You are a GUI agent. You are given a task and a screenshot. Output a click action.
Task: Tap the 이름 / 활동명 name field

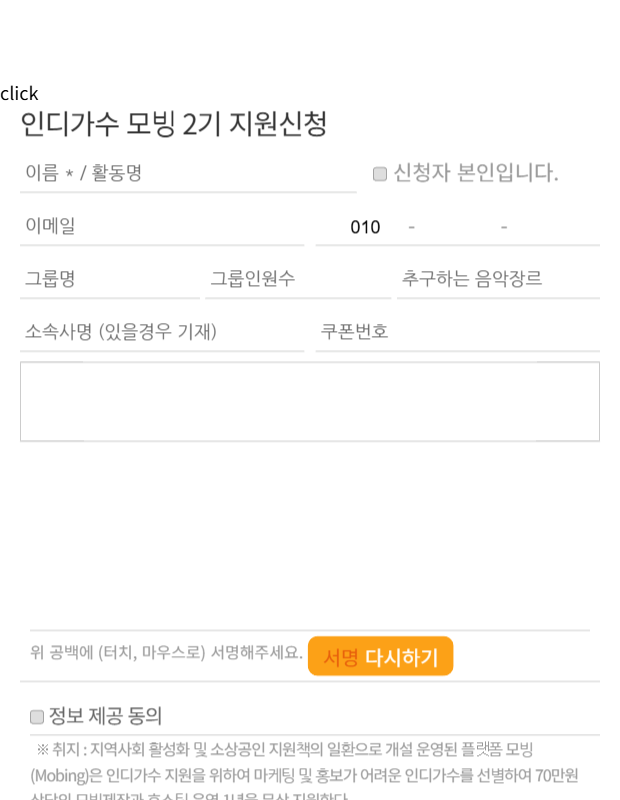pos(188,174)
